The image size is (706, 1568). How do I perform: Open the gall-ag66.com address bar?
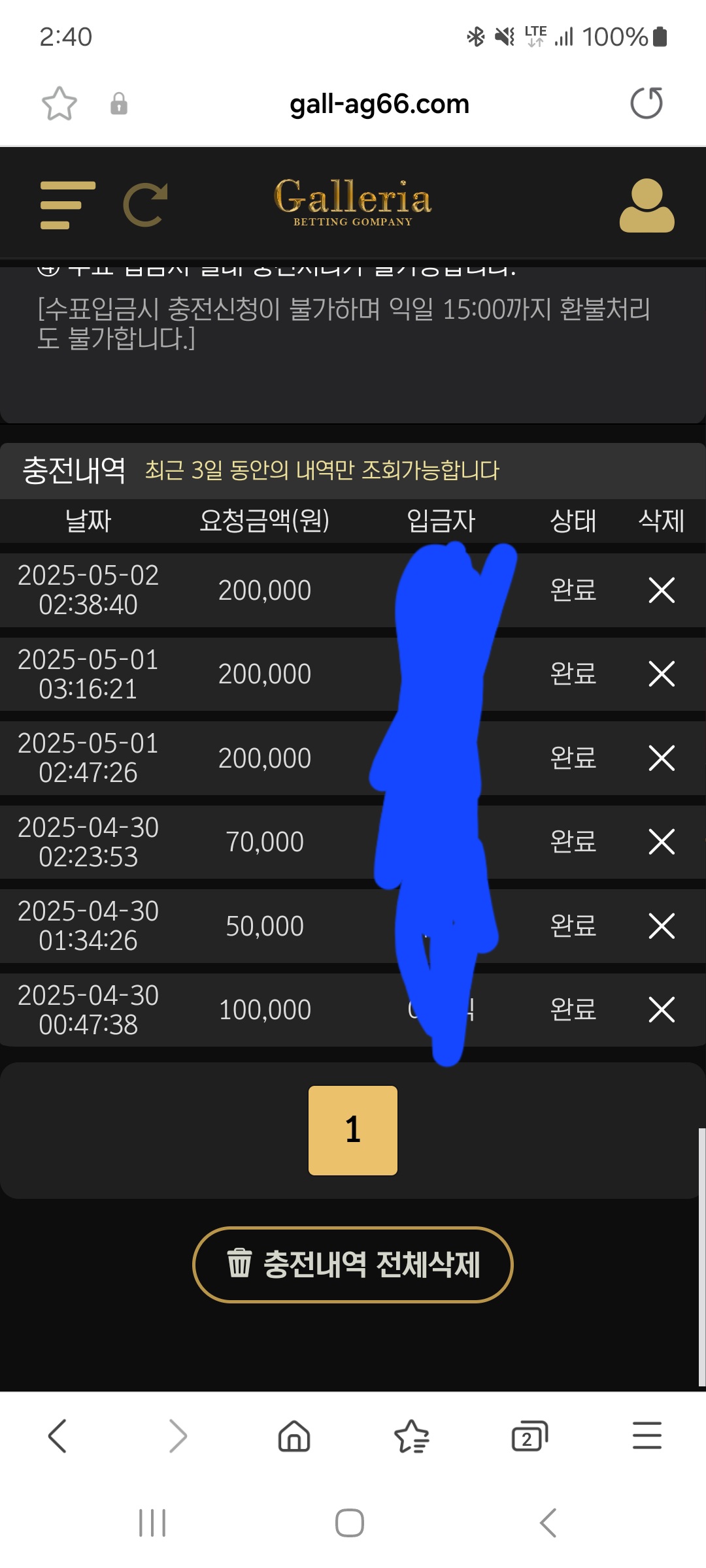(x=379, y=103)
